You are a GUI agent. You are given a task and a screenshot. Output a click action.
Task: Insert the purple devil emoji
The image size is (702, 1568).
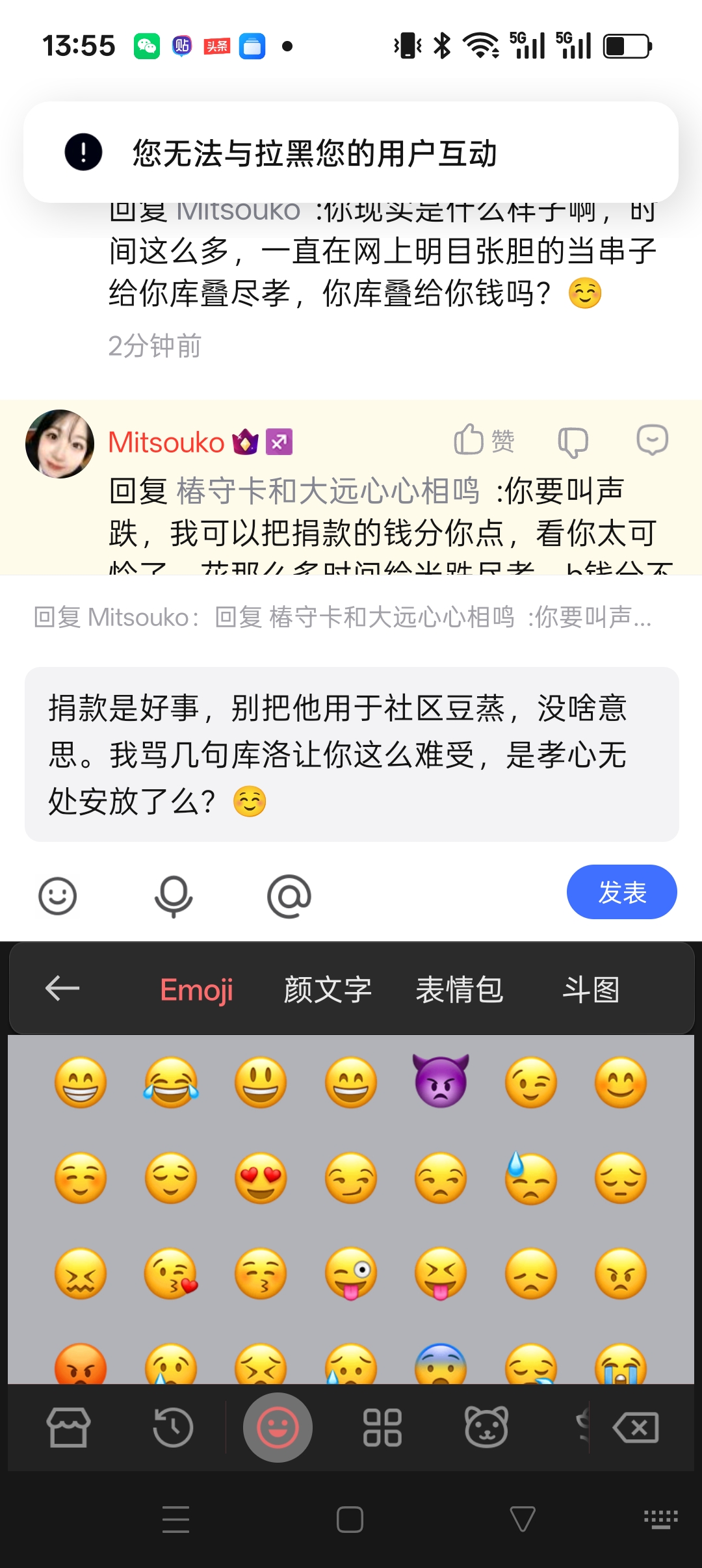(x=441, y=1082)
